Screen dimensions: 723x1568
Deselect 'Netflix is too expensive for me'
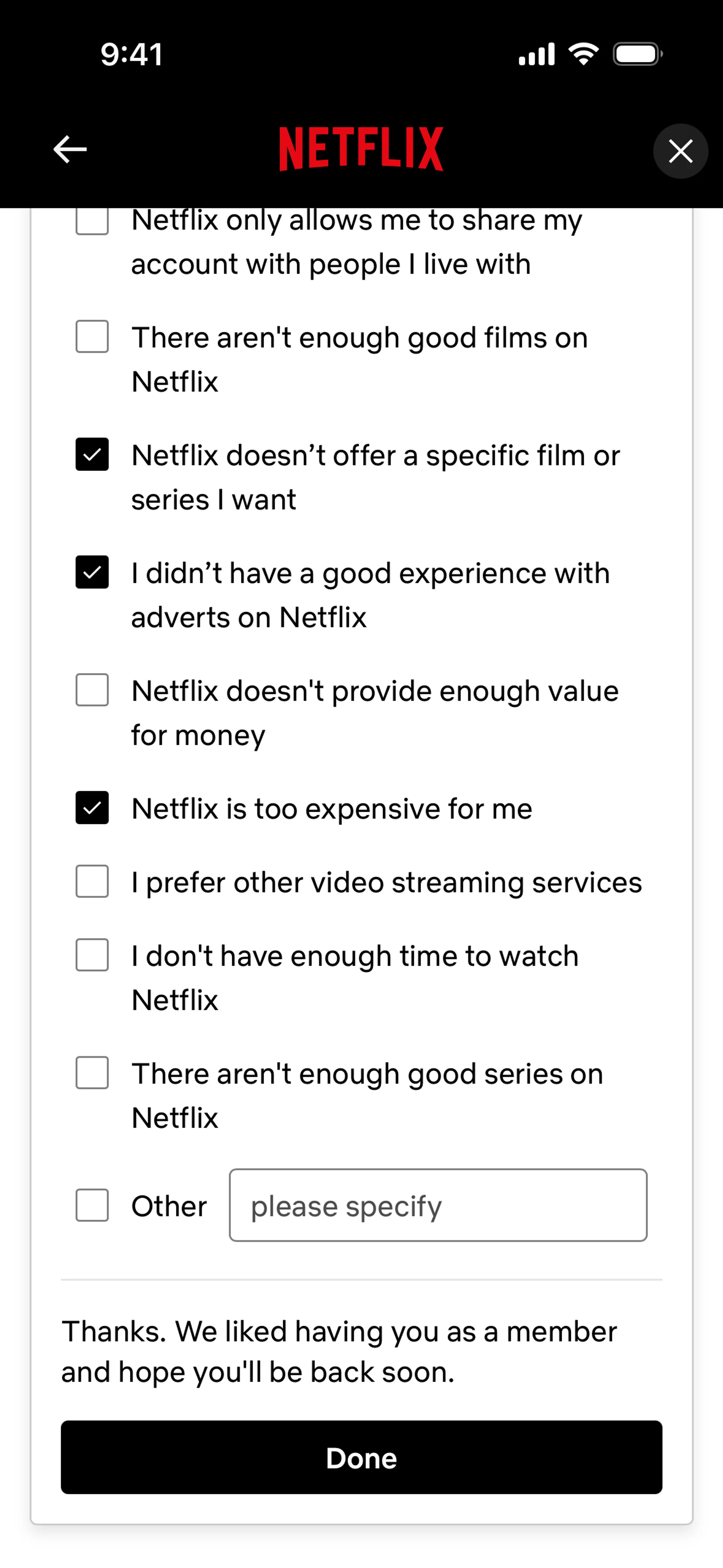pyautogui.click(x=92, y=808)
